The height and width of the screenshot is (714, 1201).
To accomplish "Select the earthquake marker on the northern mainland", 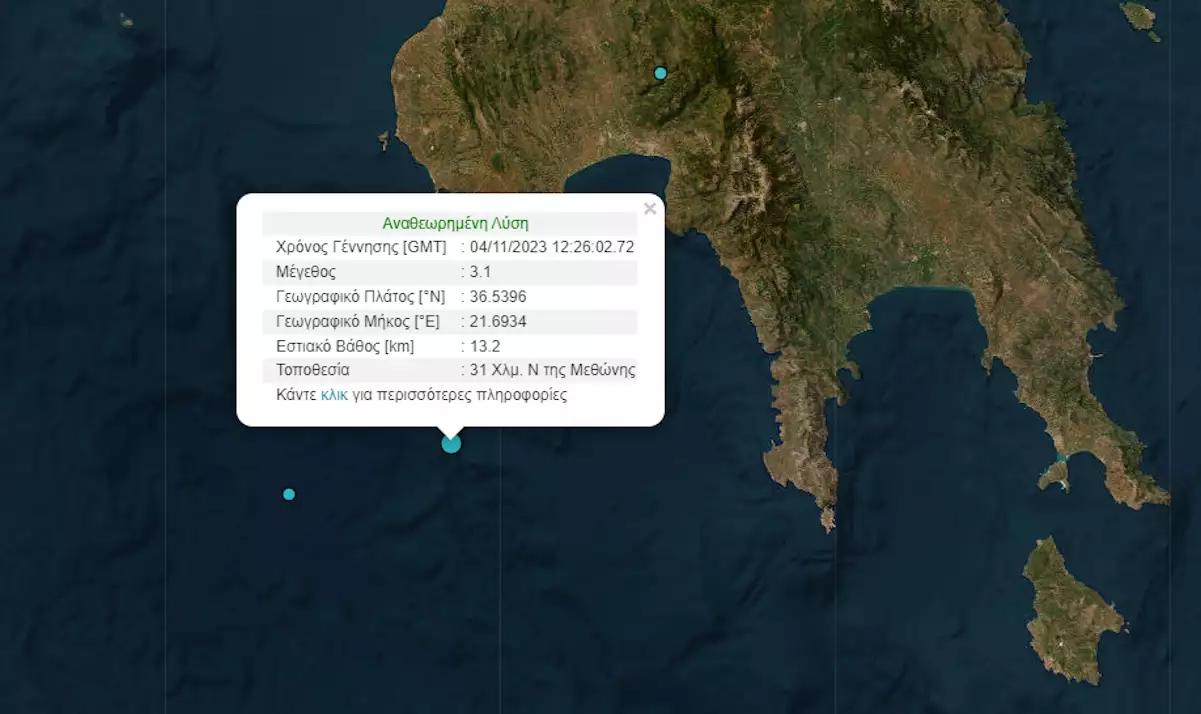I will click(660, 73).
